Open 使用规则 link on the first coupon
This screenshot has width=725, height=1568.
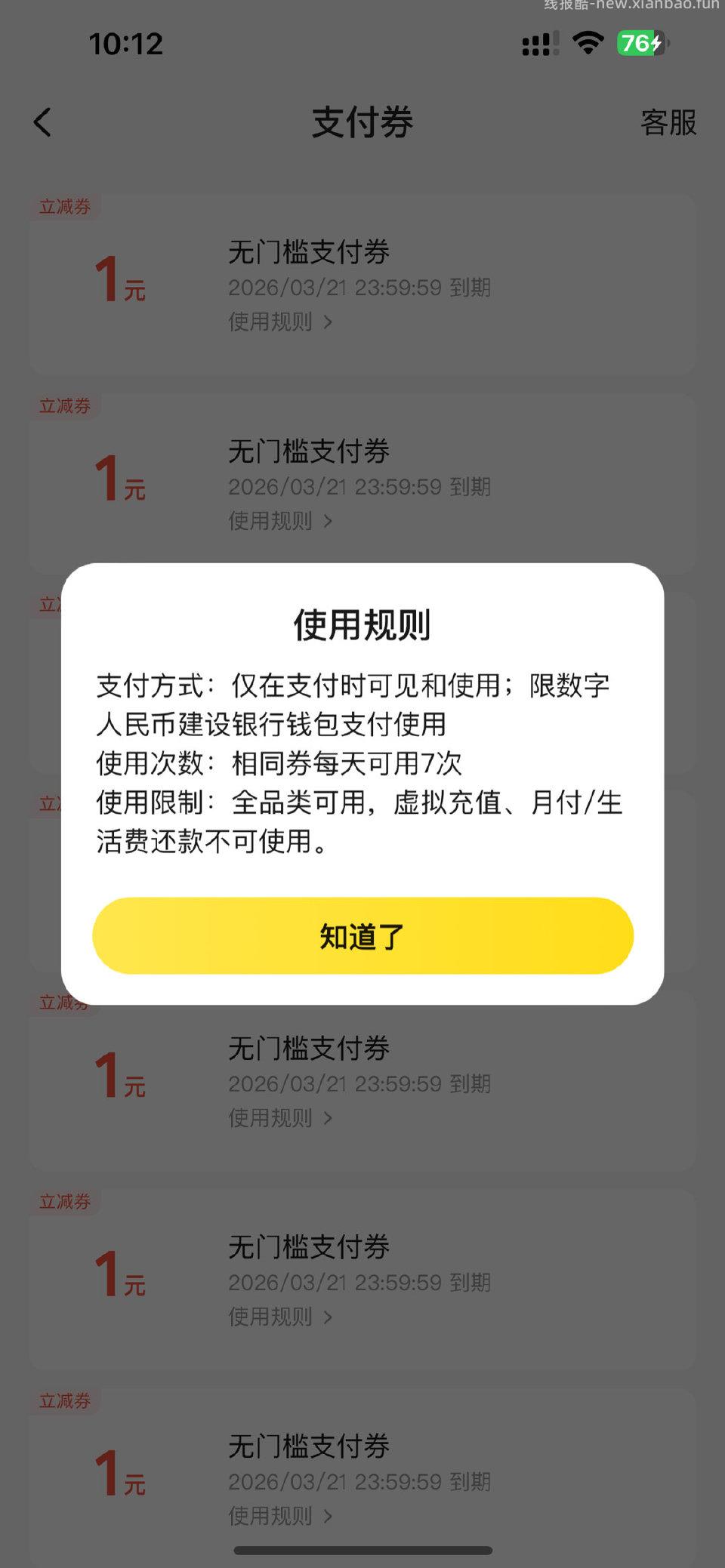point(272,322)
